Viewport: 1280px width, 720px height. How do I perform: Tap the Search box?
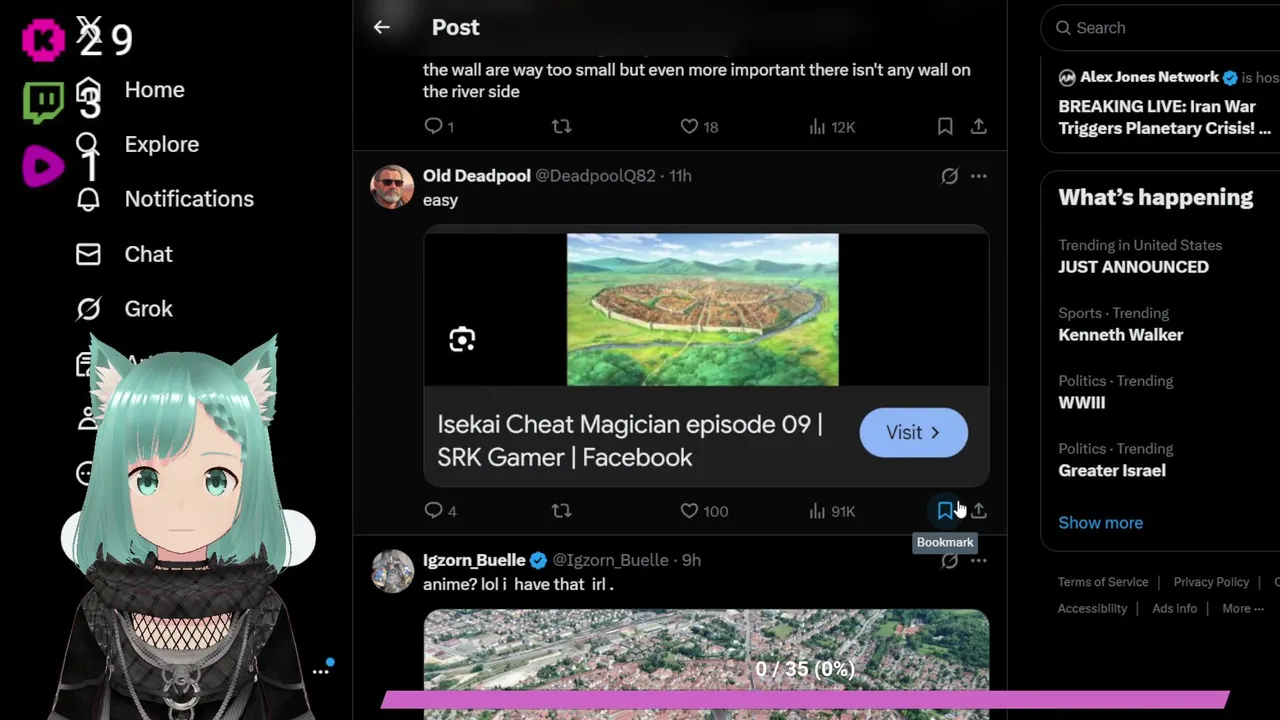[x=1160, y=28]
